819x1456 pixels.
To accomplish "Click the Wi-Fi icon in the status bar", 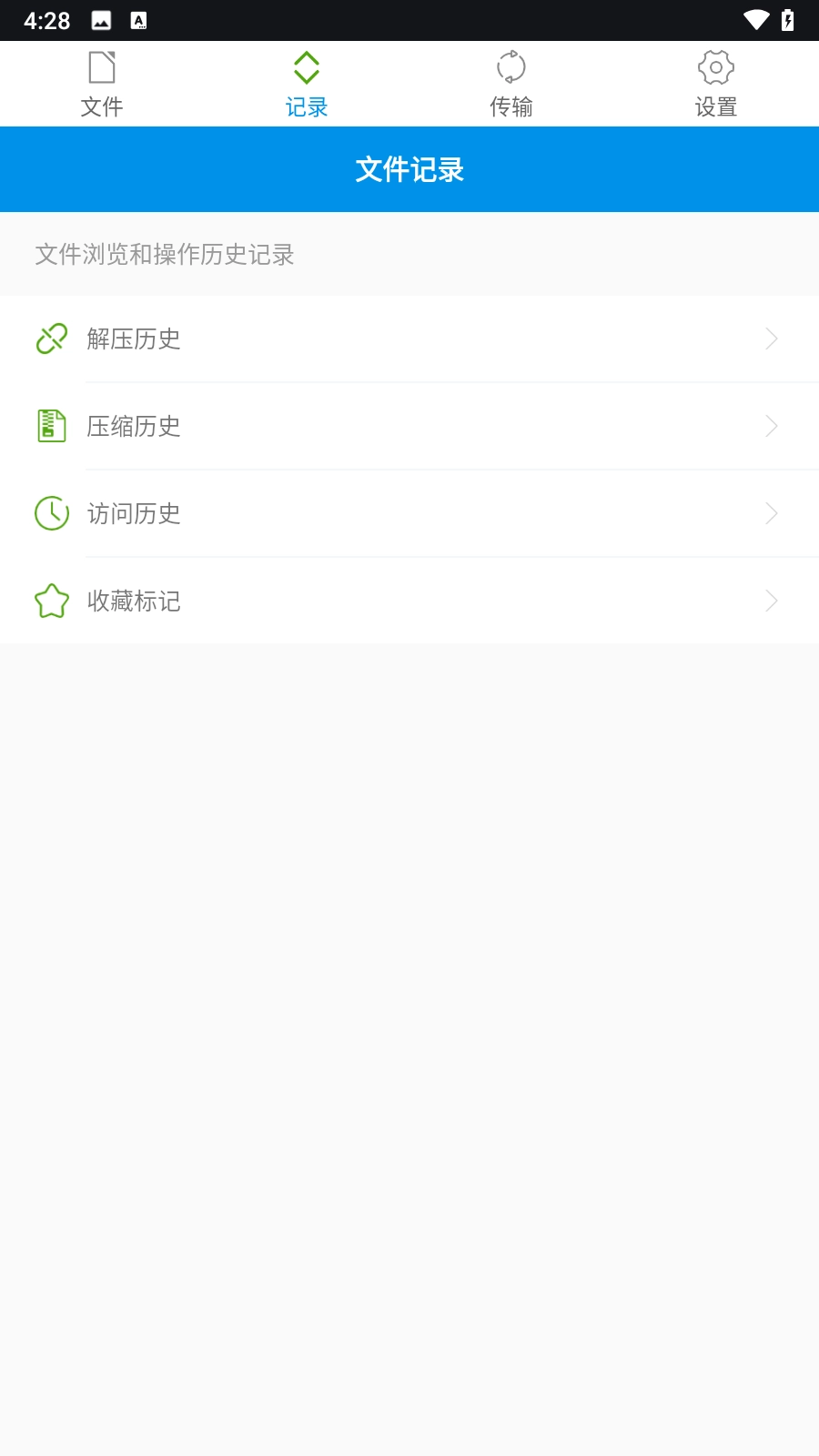I will tap(754, 19).
